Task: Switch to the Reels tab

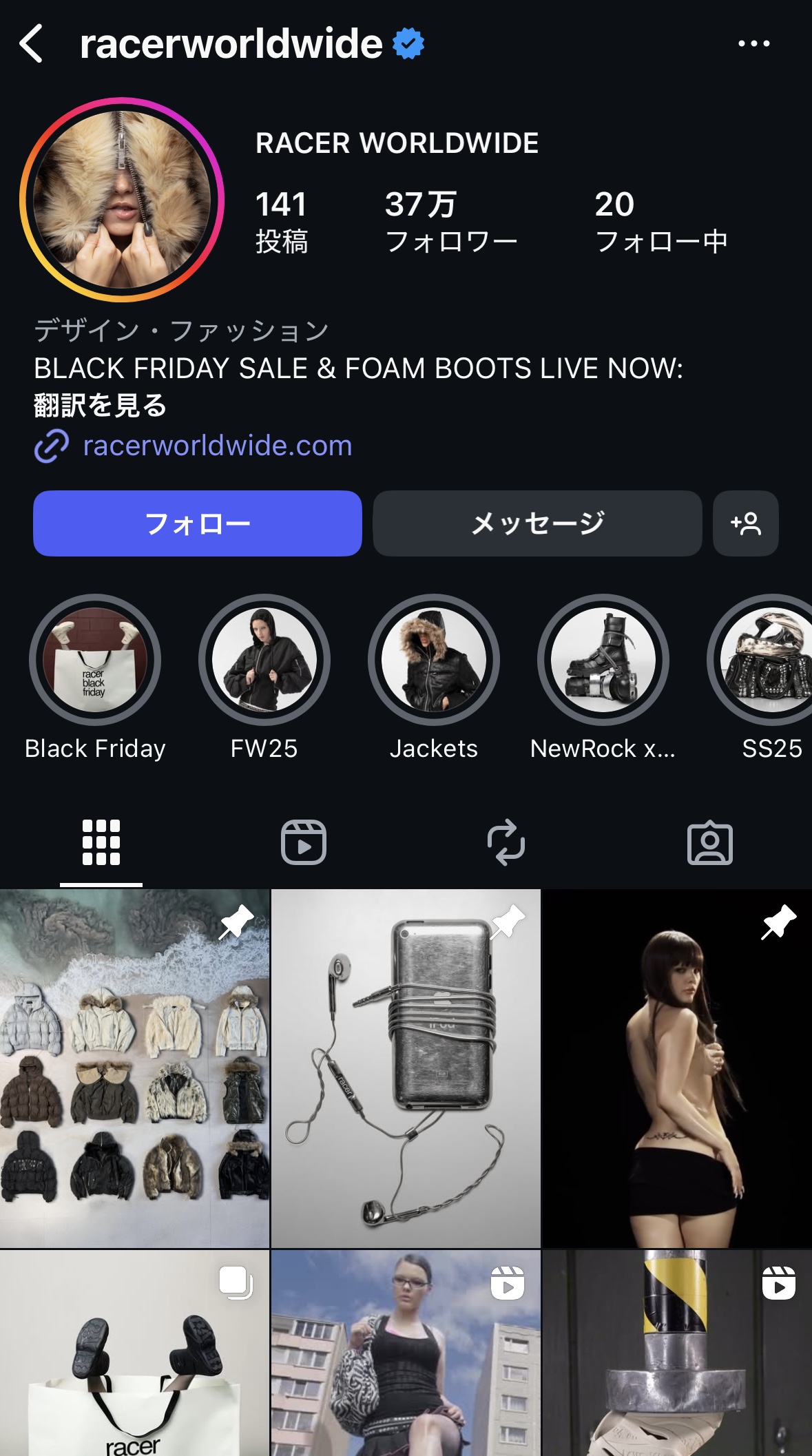Action: point(304,842)
